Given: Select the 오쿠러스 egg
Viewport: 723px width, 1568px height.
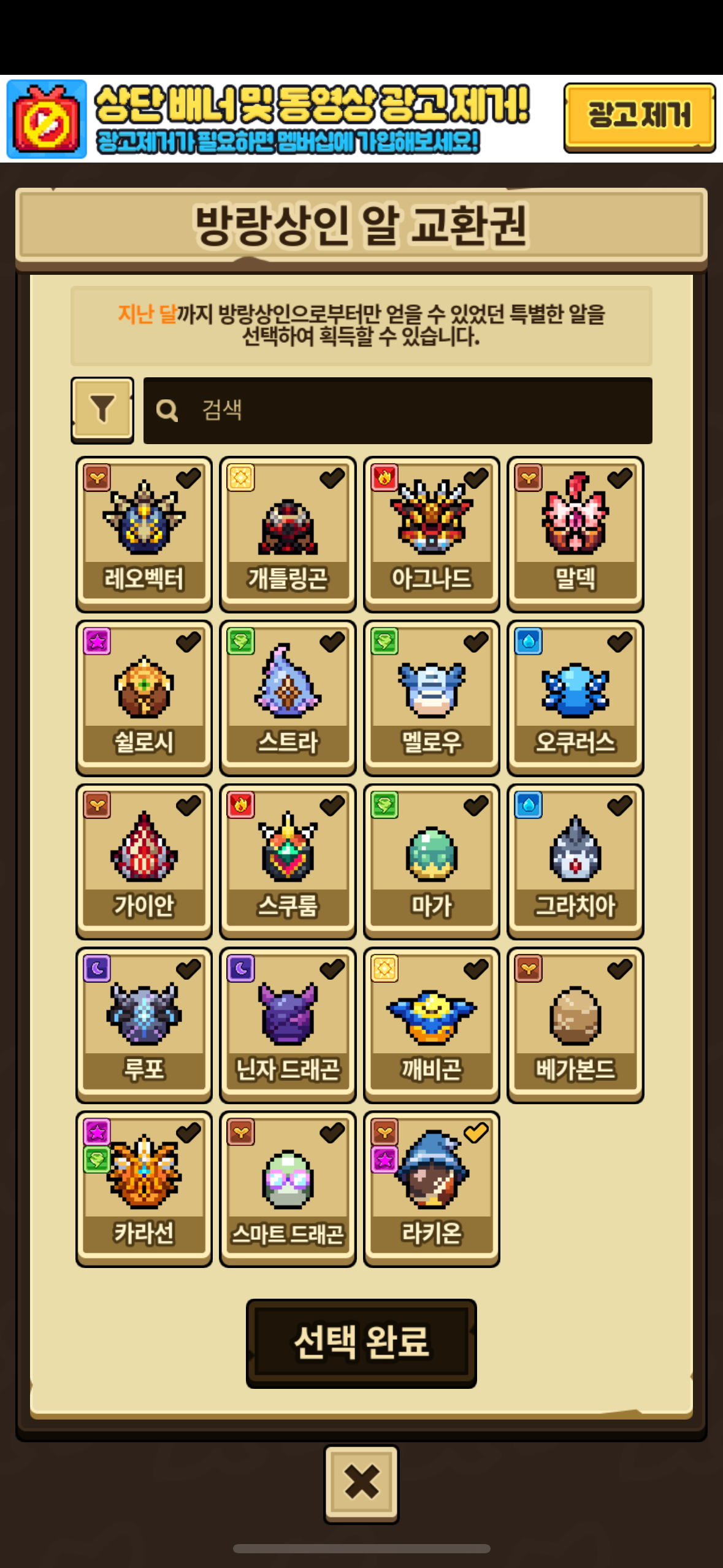Looking at the screenshot, I should tap(575, 698).
